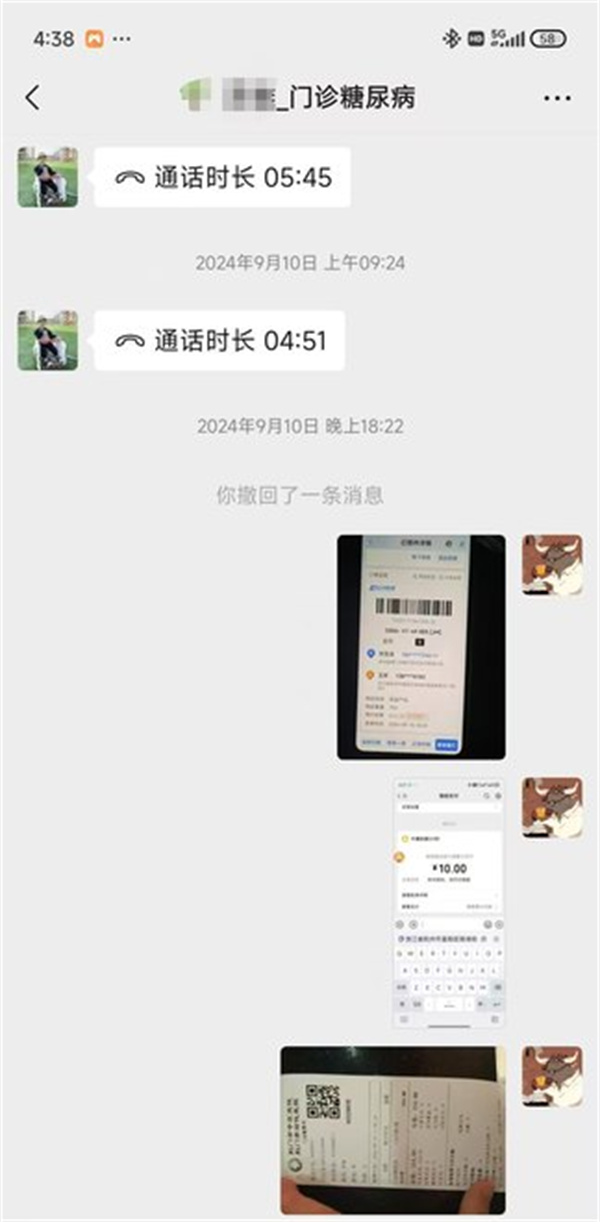Tap your own avatar beside the barcode image
This screenshot has height=1222, width=600.
(x=551, y=565)
